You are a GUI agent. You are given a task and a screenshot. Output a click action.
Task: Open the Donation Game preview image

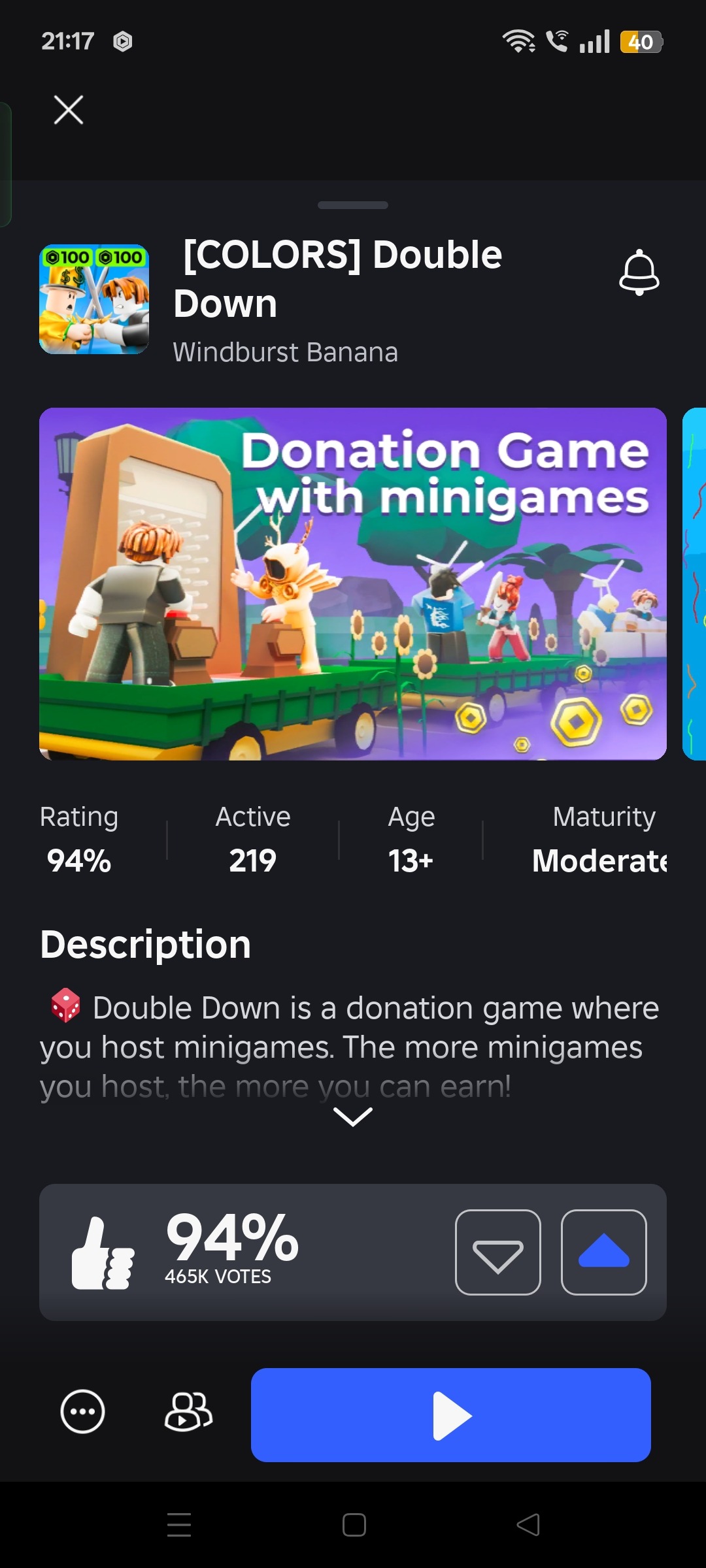[x=353, y=583]
